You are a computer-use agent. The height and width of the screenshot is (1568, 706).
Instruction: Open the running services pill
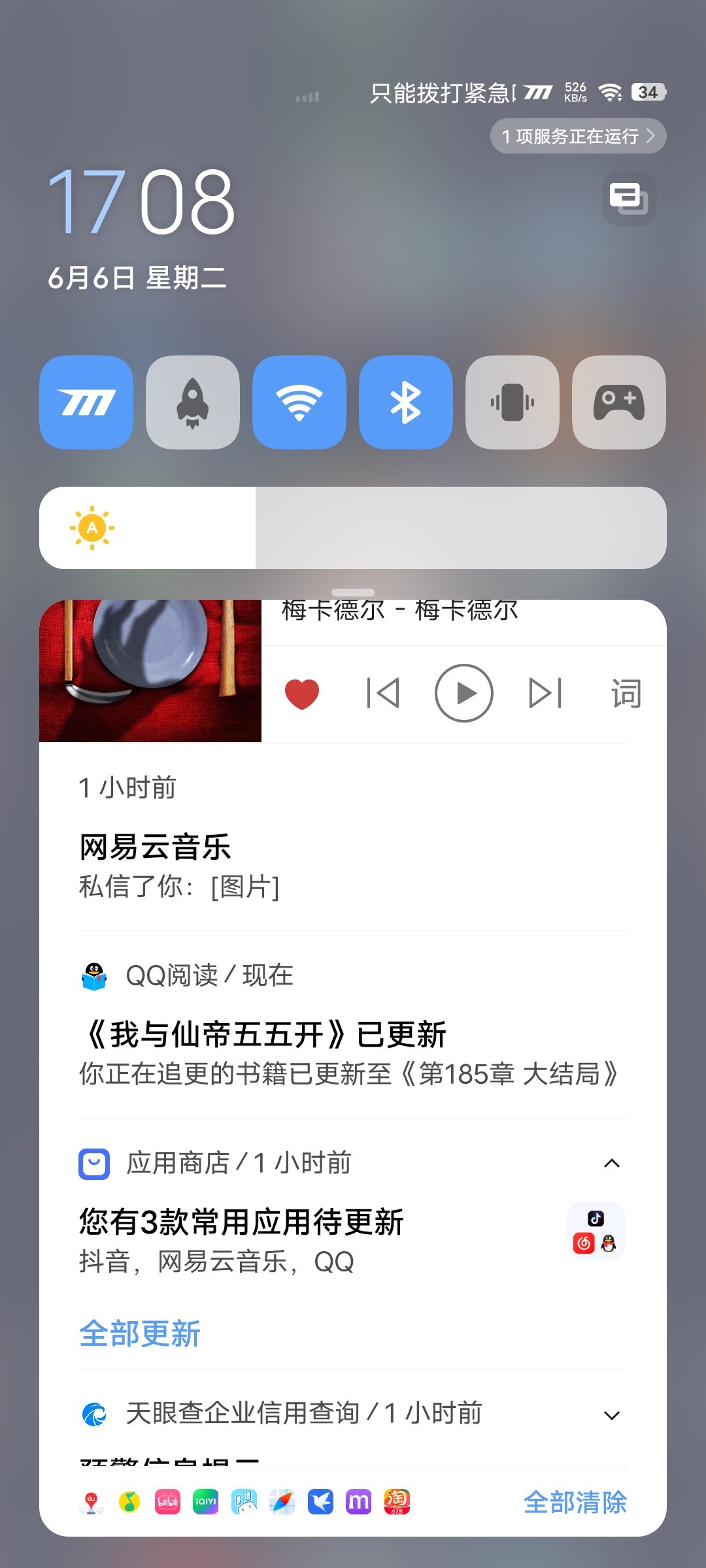coord(578,136)
